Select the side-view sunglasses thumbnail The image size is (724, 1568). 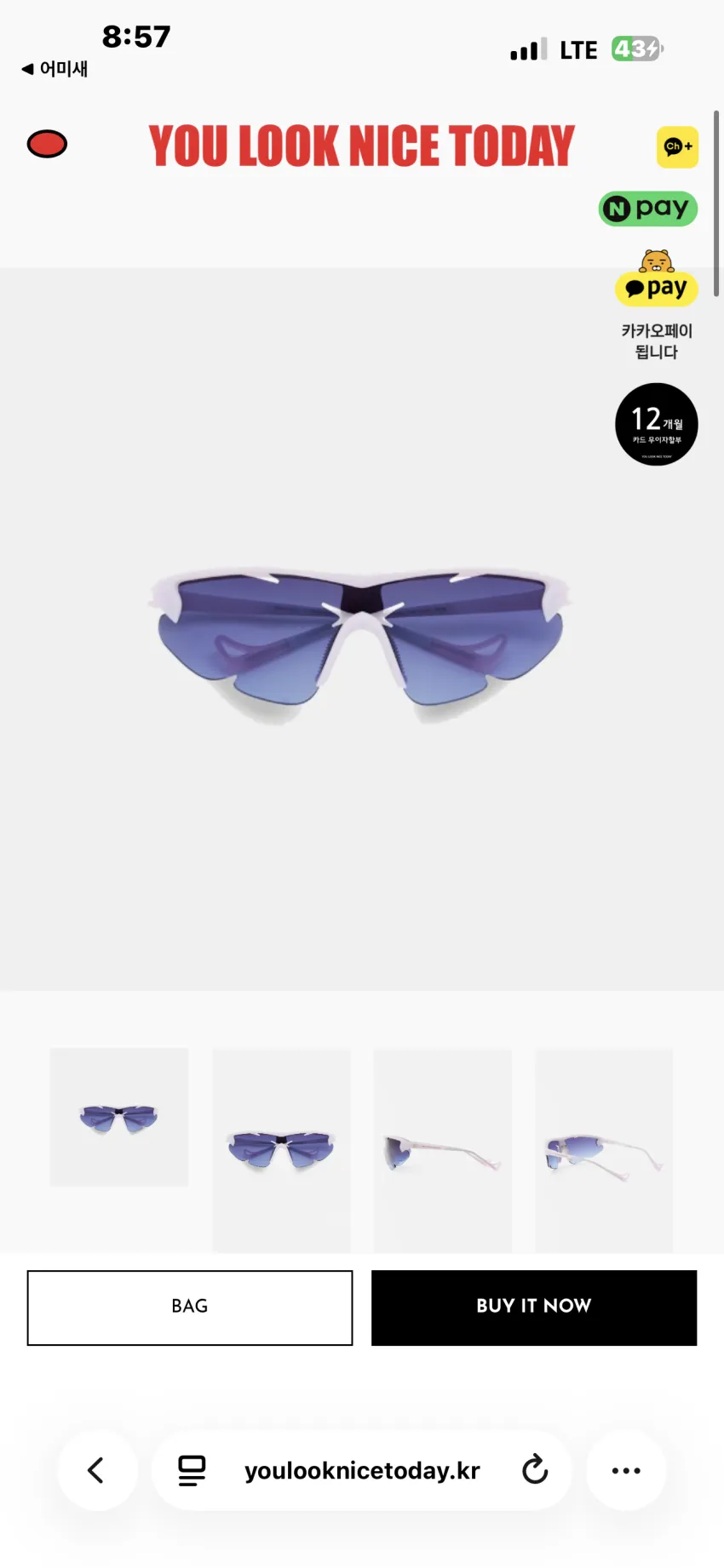click(x=443, y=1151)
